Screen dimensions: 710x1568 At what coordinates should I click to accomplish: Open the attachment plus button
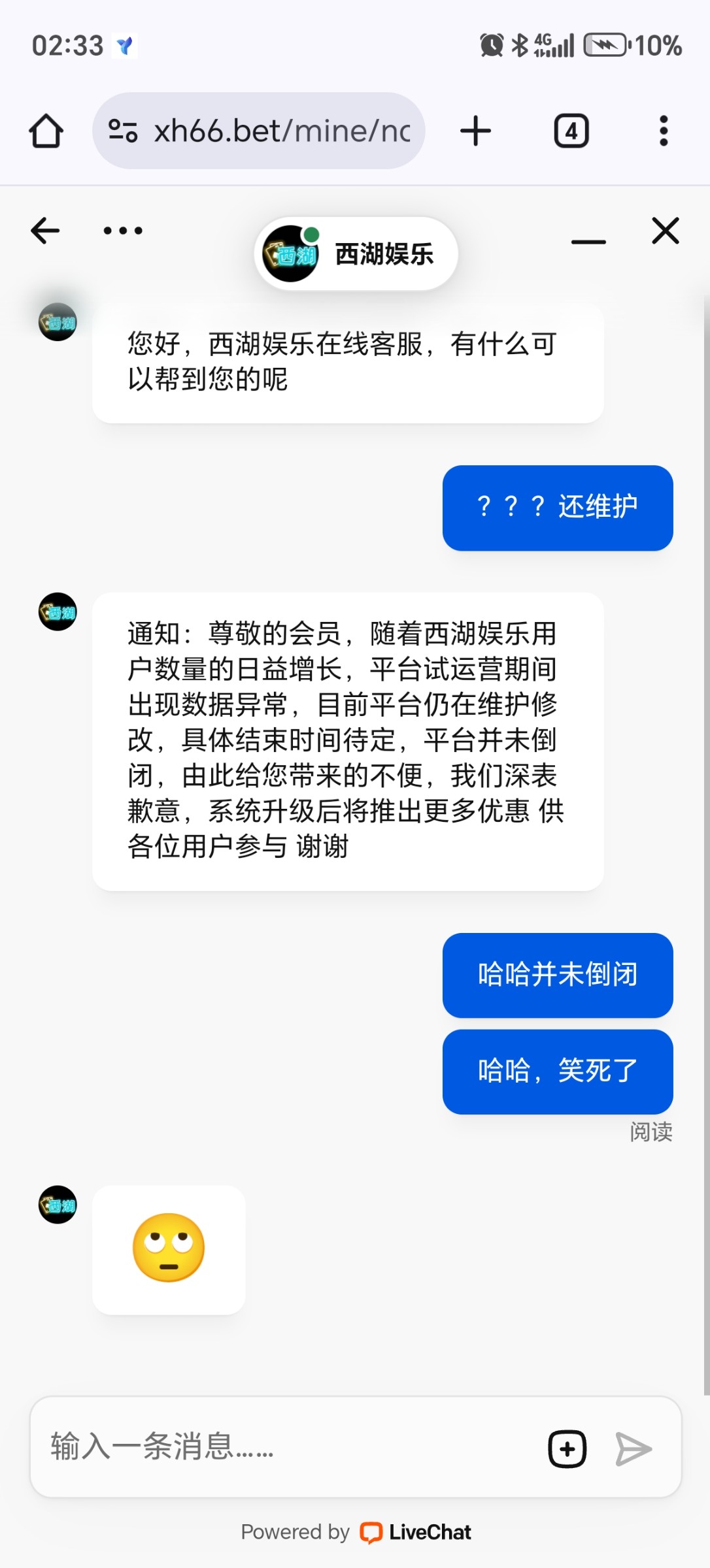pyautogui.click(x=567, y=1449)
